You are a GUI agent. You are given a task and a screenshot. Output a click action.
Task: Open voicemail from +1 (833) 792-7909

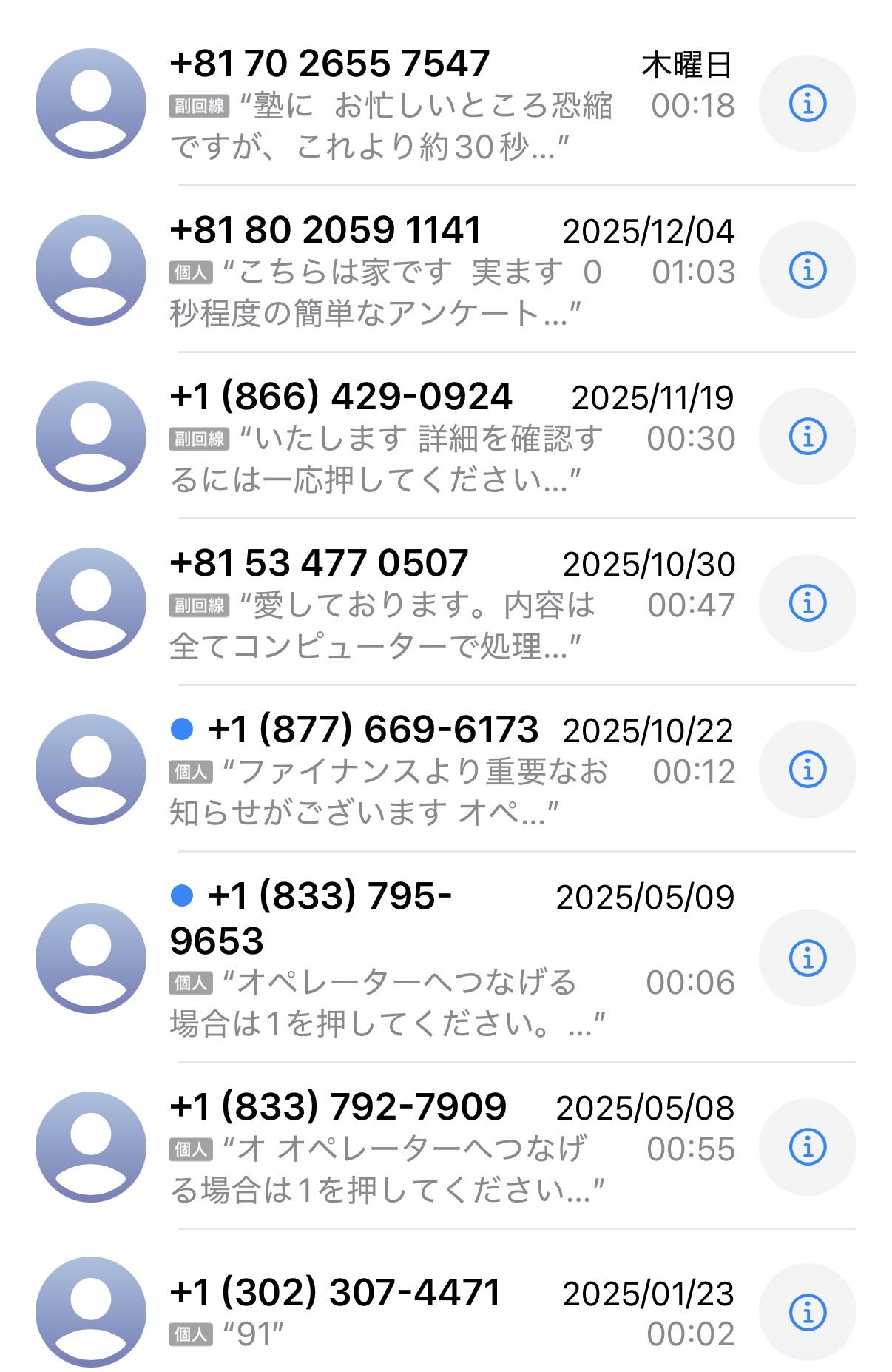[x=392, y=1149]
